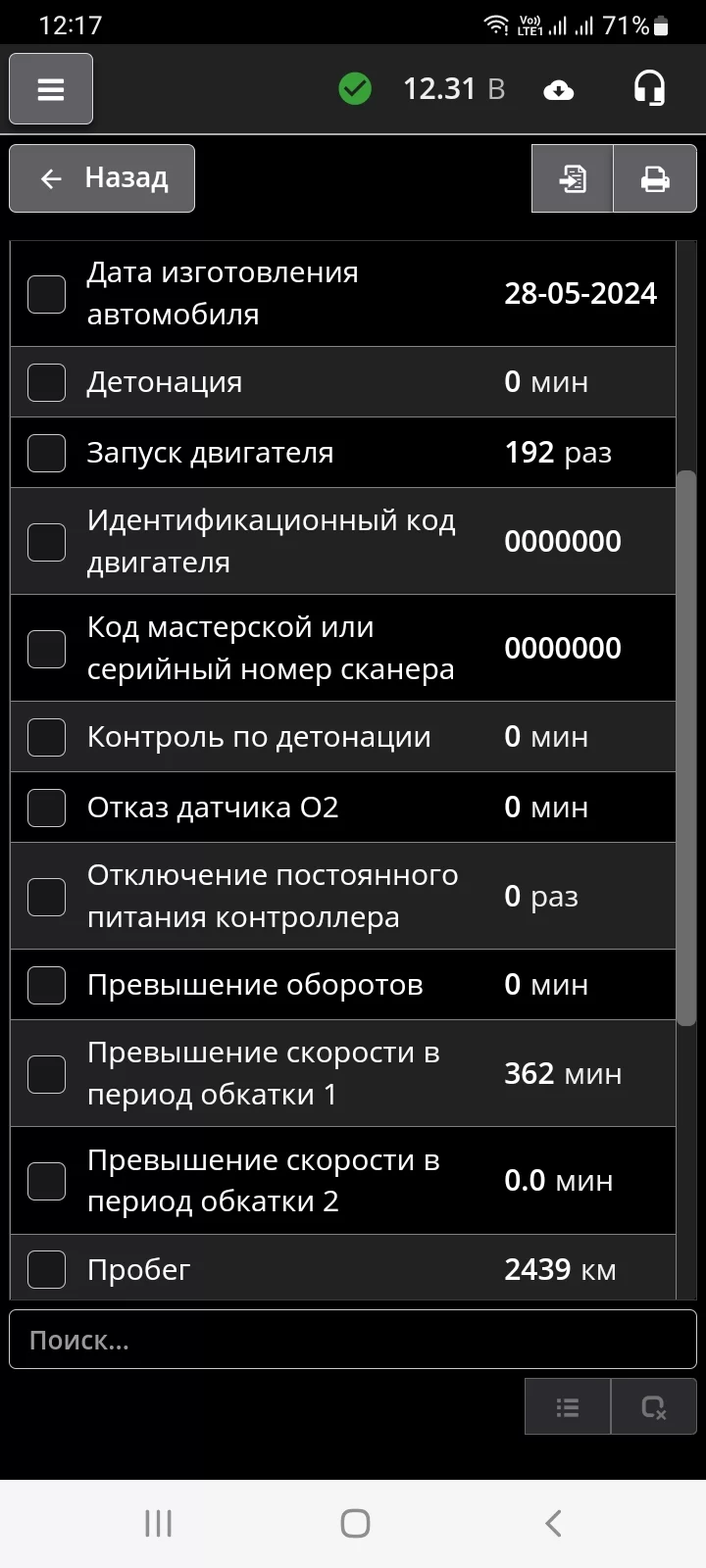Tap the Android home button

pos(354,1522)
